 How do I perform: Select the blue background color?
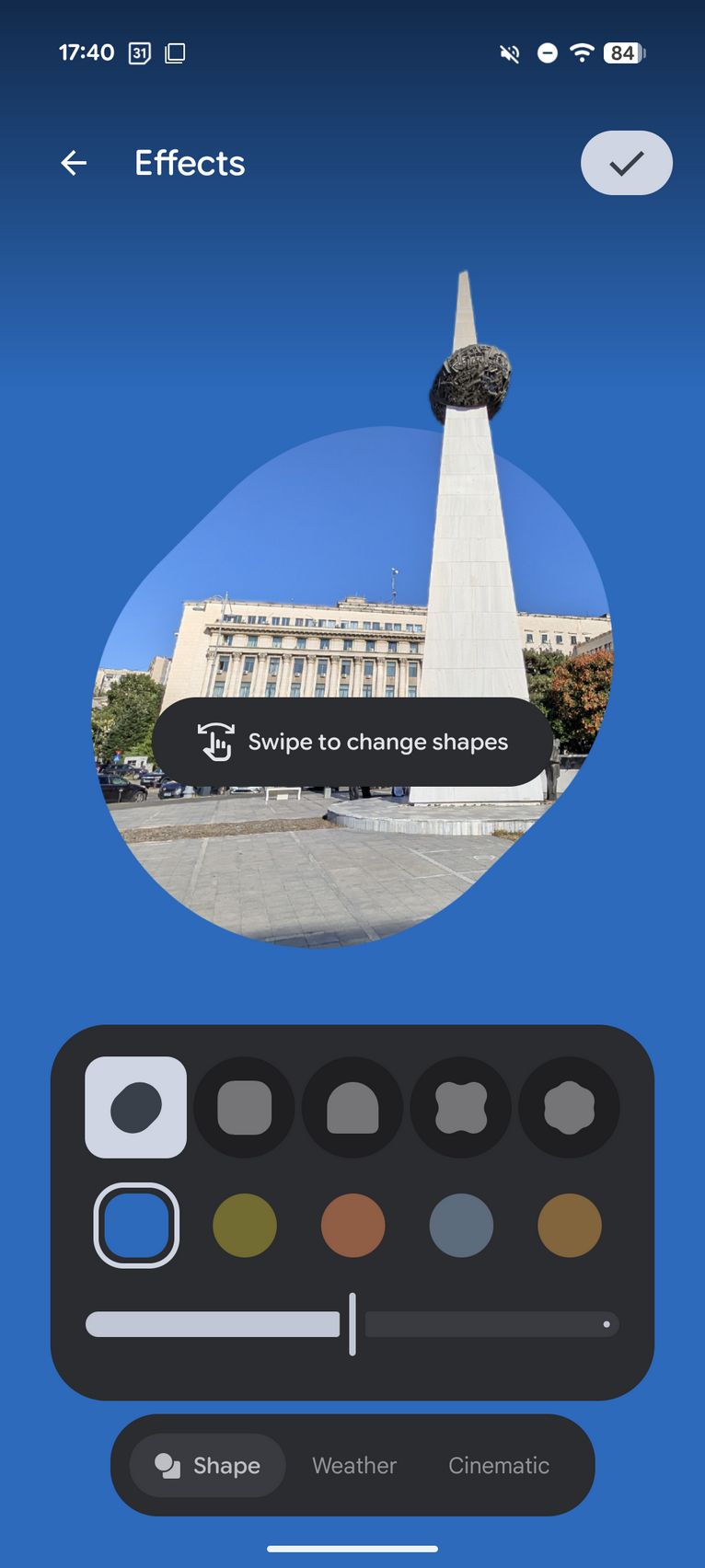tap(136, 1226)
